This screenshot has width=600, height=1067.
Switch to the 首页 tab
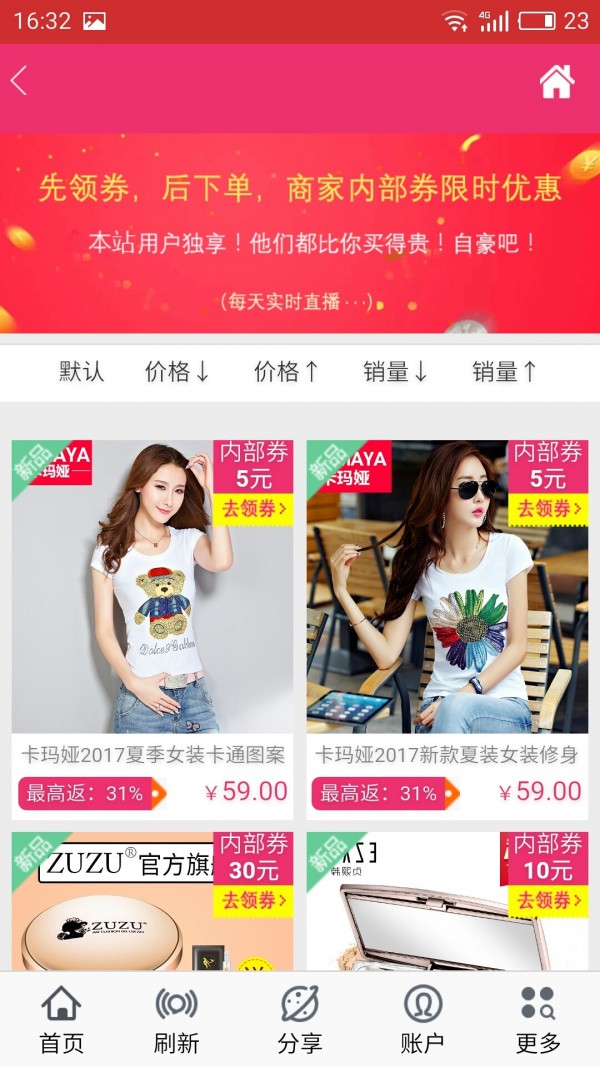[61, 1019]
